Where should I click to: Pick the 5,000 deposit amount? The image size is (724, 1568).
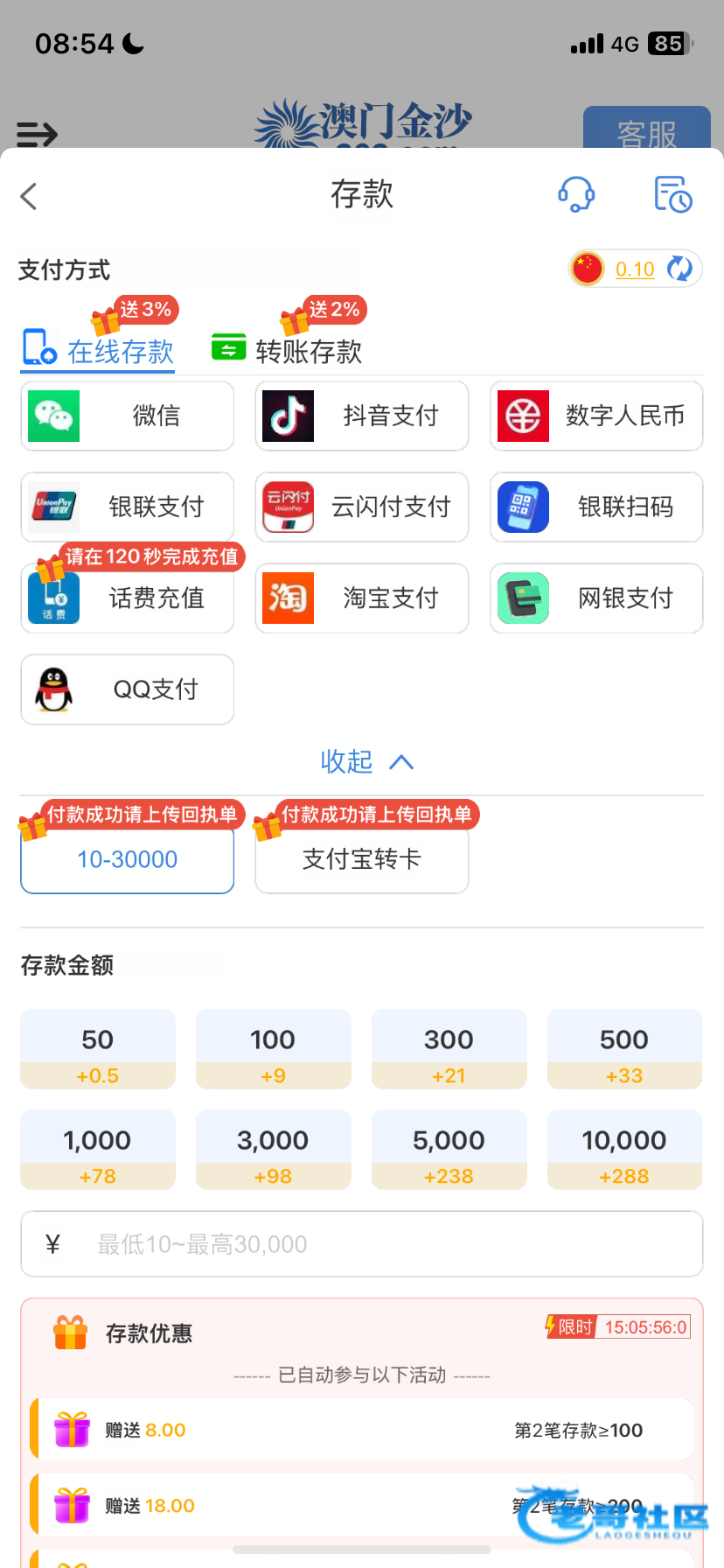pyautogui.click(x=449, y=1150)
